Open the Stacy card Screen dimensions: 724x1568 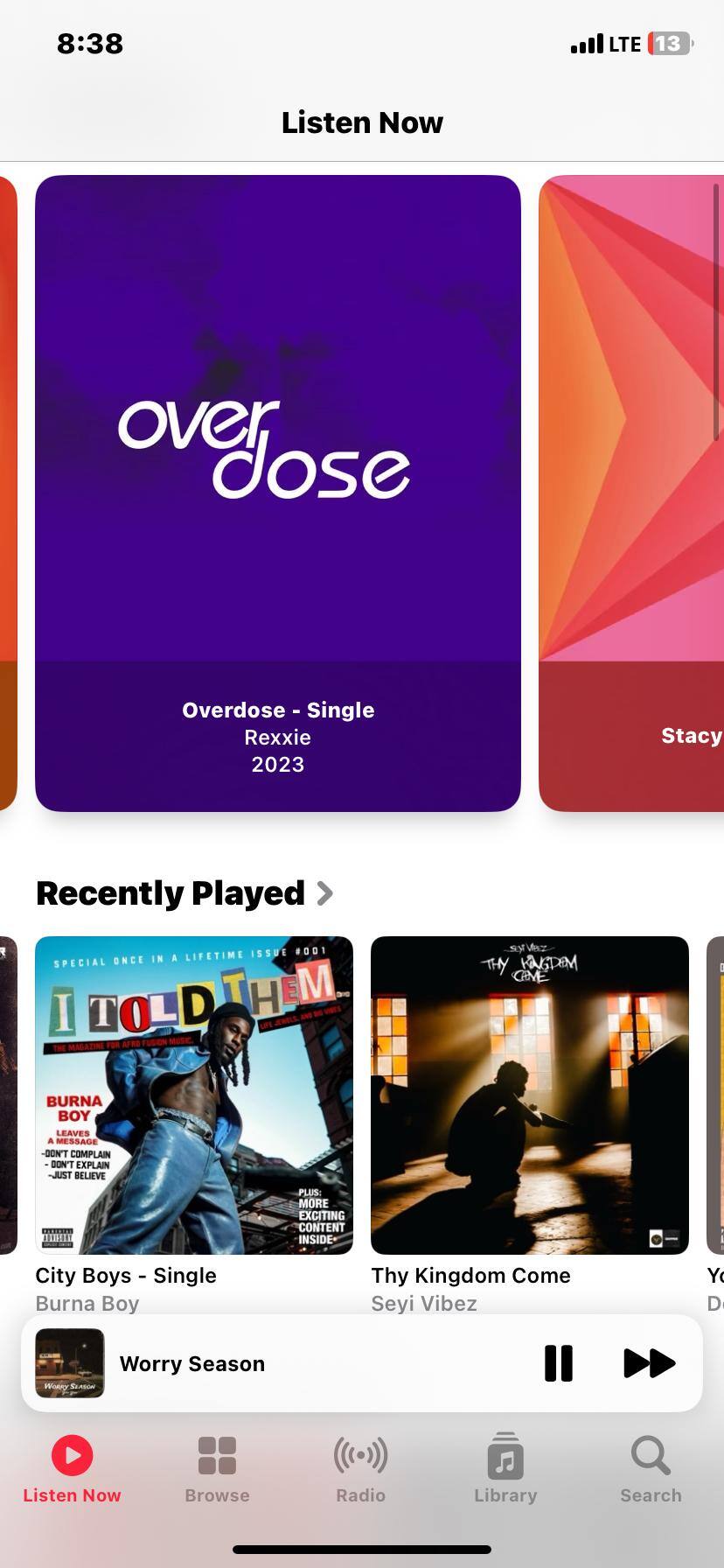633,493
